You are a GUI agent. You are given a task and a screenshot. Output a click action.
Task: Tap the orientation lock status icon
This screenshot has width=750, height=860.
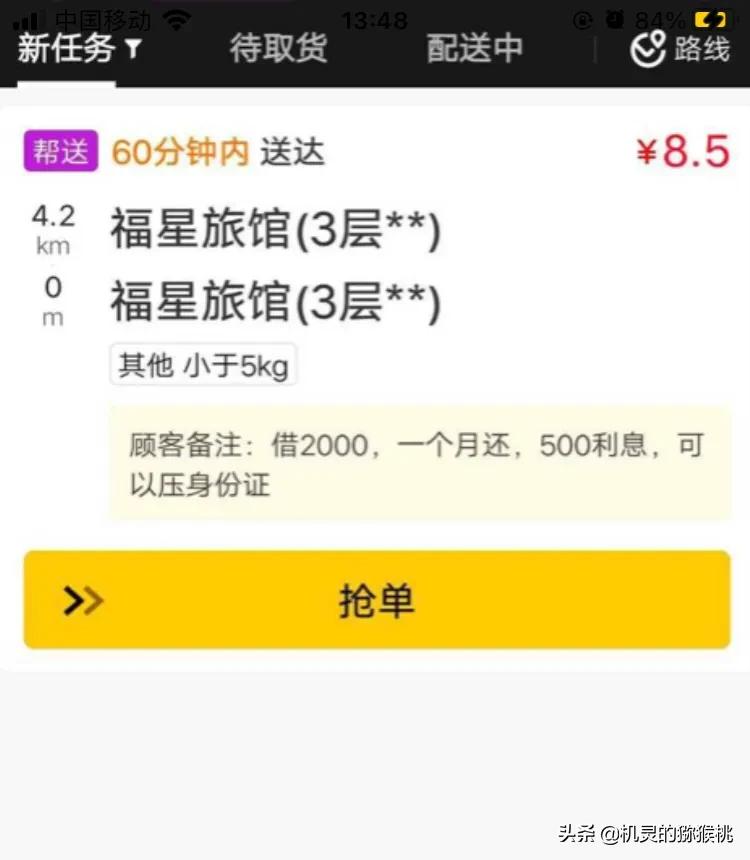coord(581,17)
